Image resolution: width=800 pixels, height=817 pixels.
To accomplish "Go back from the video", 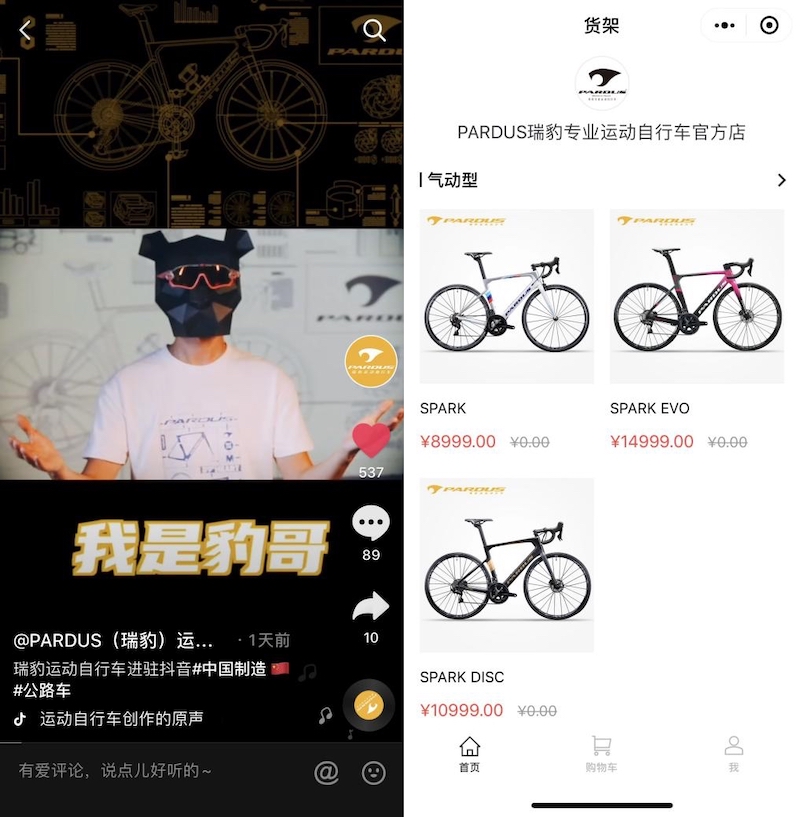I will tap(26, 30).
